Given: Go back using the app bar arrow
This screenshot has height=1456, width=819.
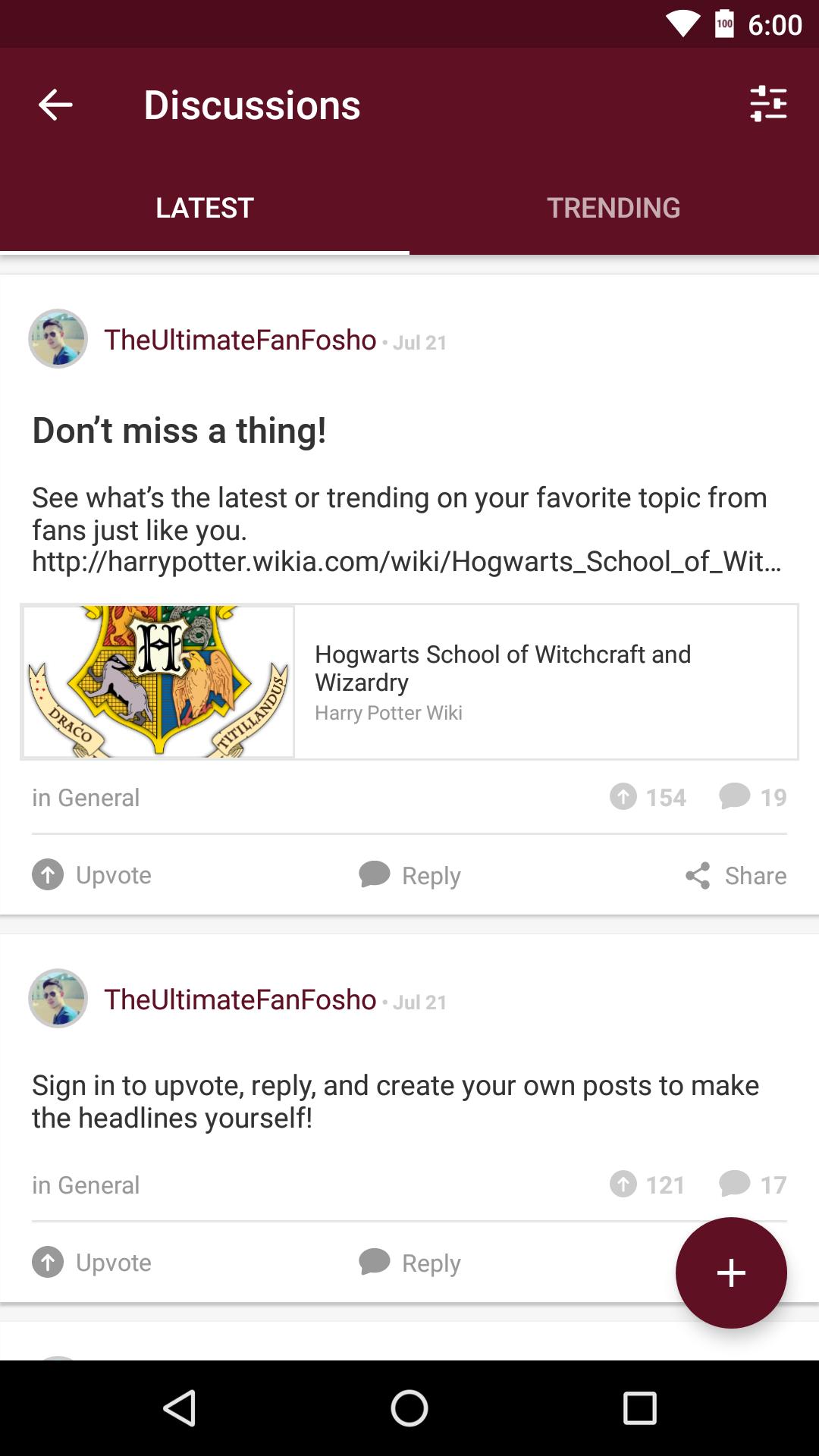Looking at the screenshot, I should (55, 105).
